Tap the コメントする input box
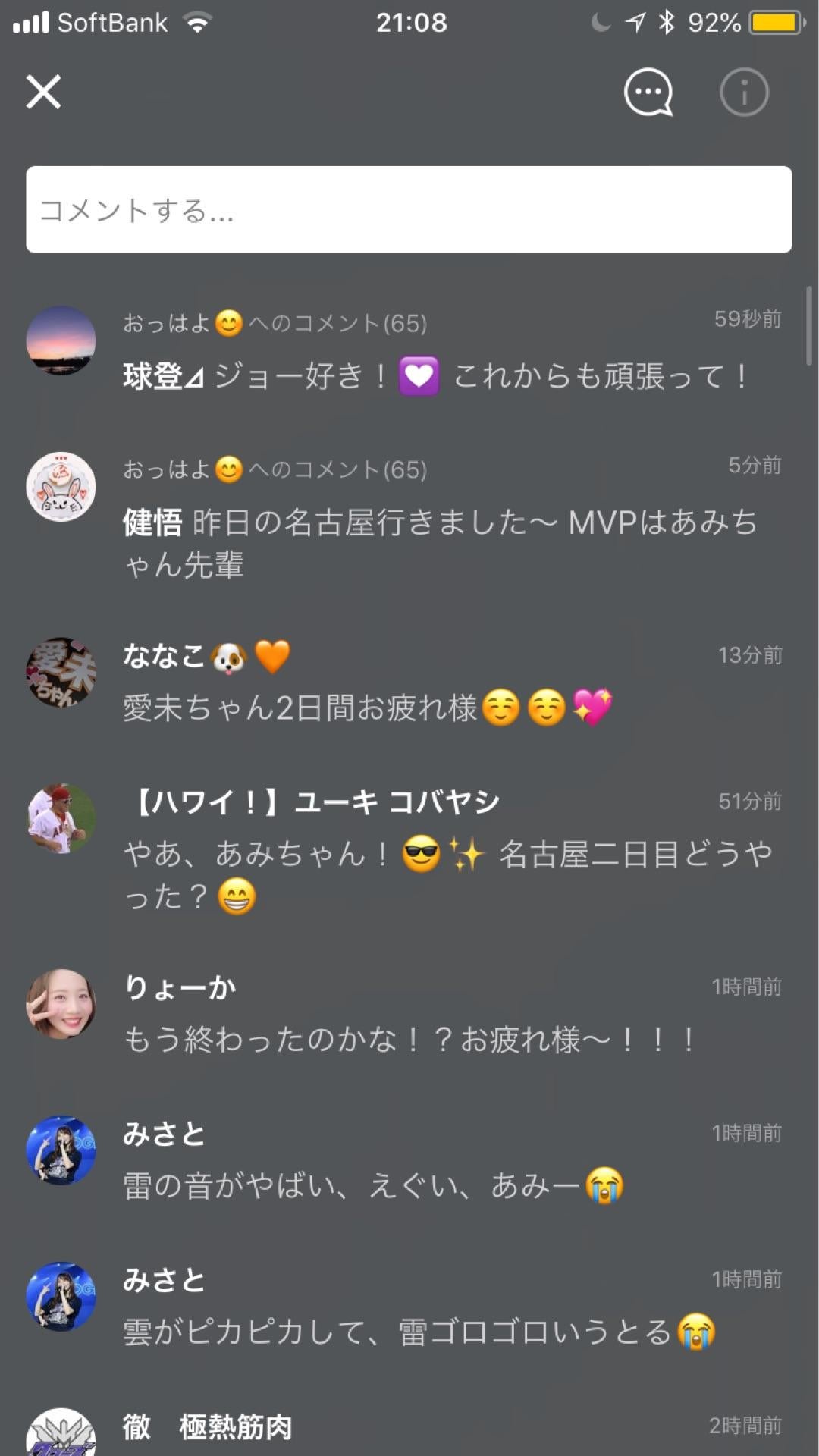Viewport: 819px width, 1456px height. 409,209
